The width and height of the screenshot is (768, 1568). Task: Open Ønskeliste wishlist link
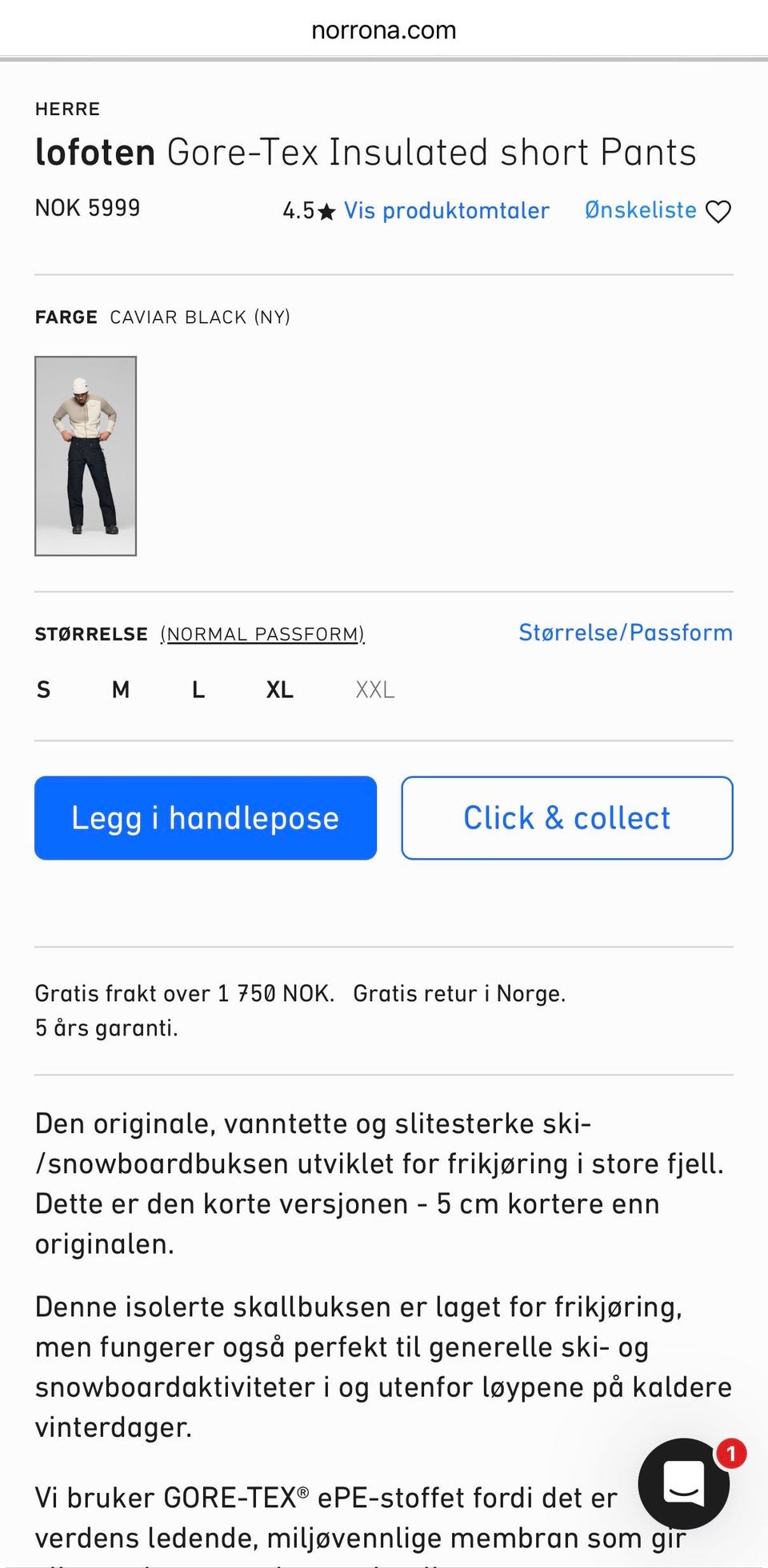click(640, 209)
